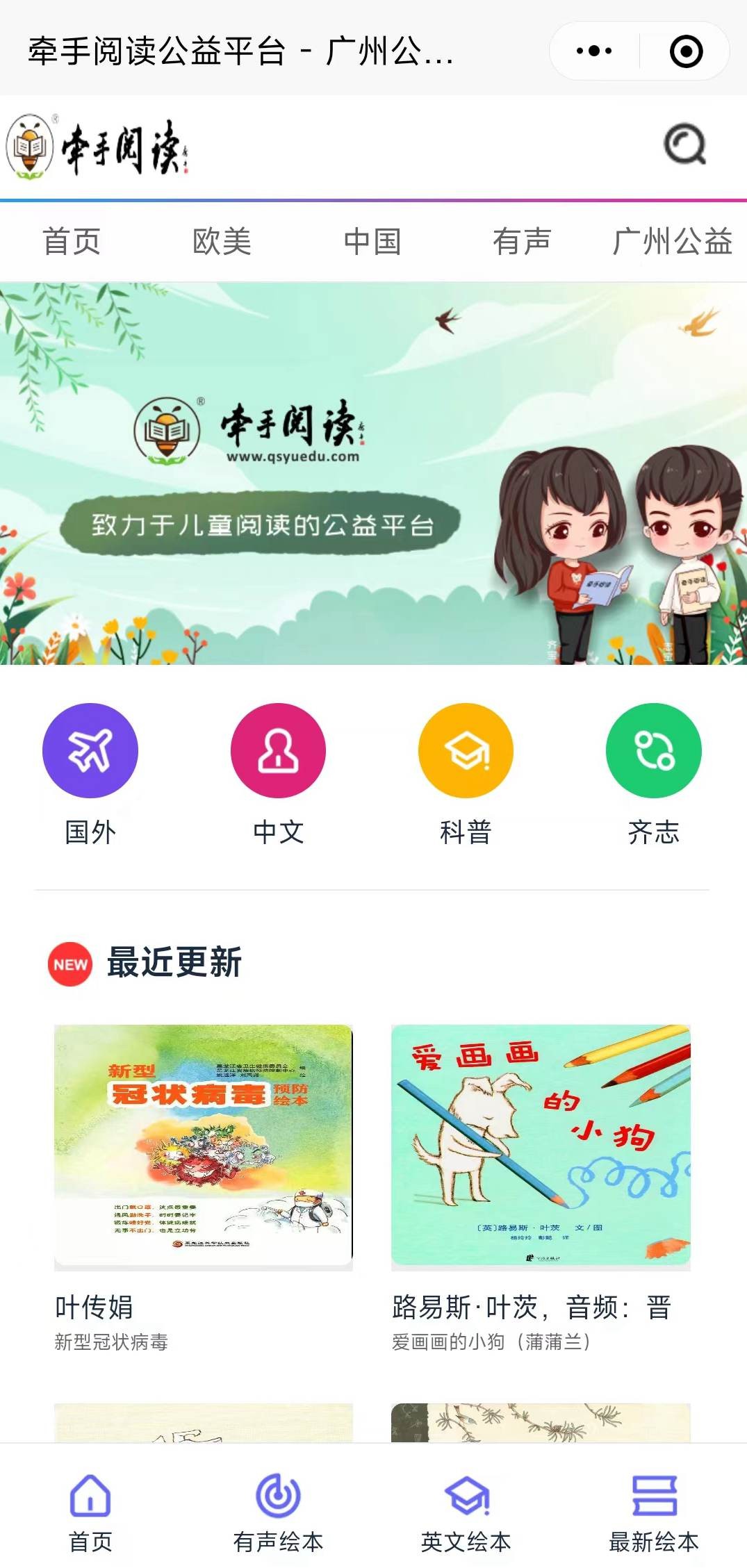
Task: Open the 齐志 category
Action: tap(653, 751)
